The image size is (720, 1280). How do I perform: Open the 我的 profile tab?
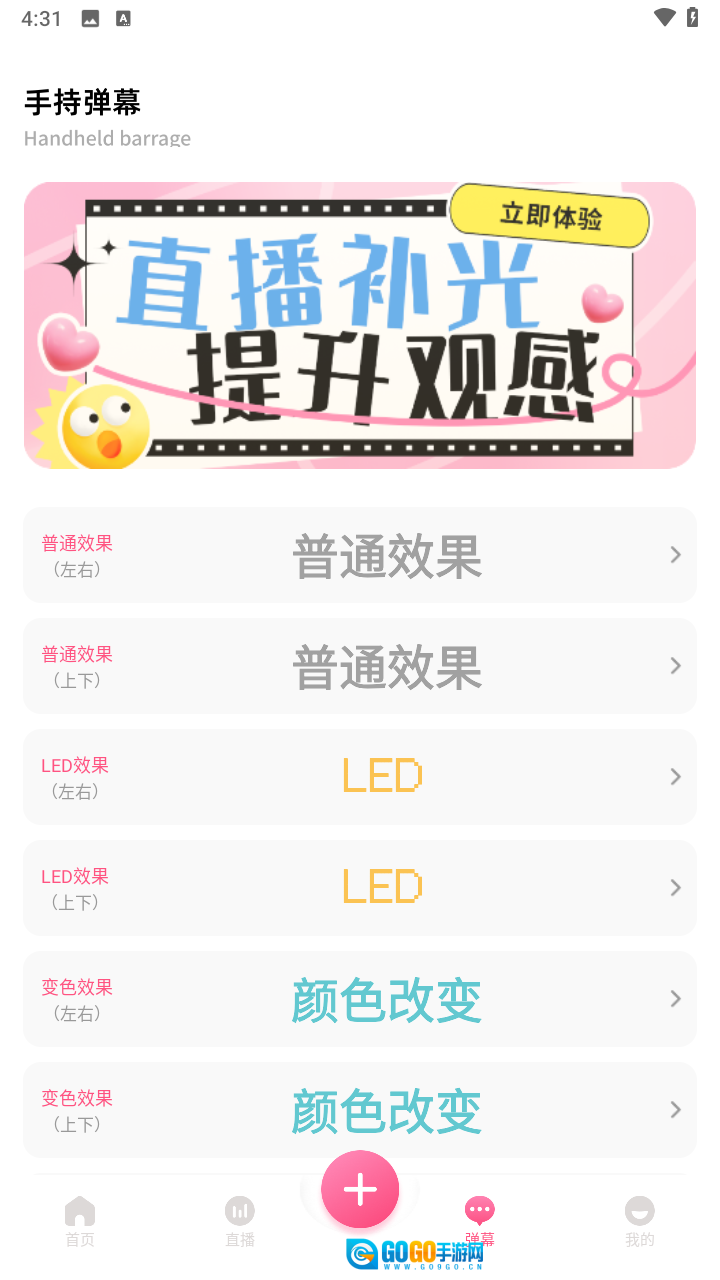[640, 1221]
